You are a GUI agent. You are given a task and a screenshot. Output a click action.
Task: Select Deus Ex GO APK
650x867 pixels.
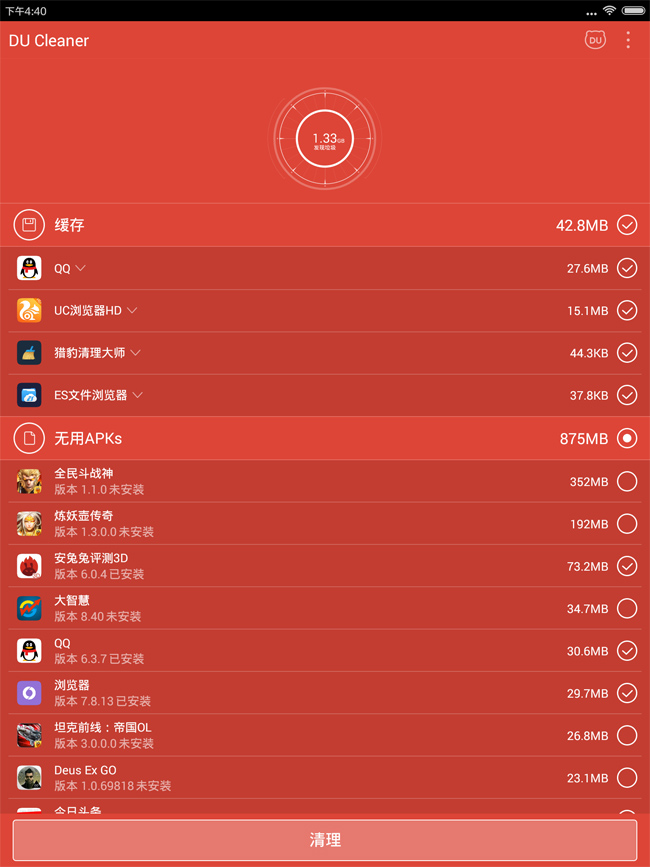pos(627,777)
